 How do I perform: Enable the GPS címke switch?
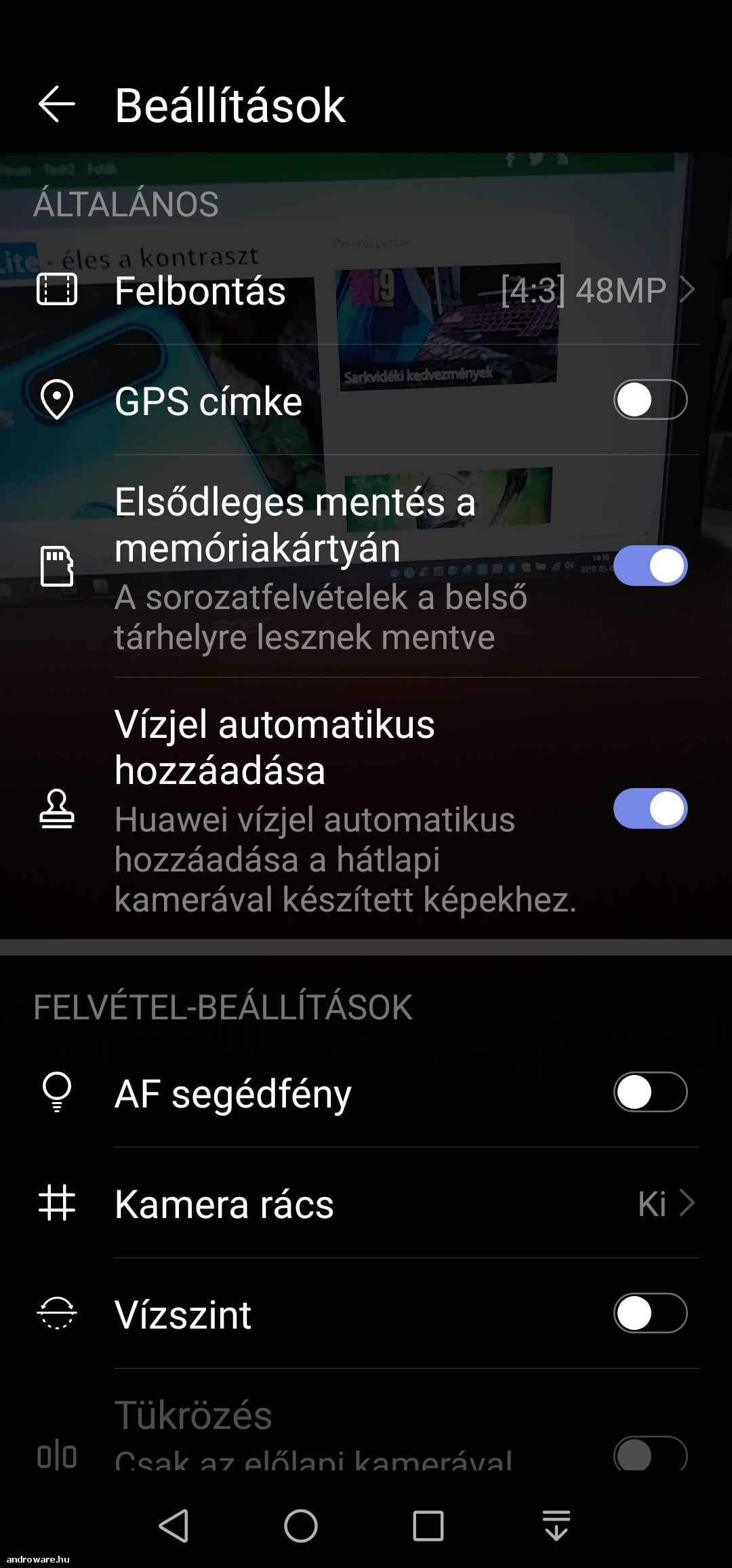click(x=650, y=400)
